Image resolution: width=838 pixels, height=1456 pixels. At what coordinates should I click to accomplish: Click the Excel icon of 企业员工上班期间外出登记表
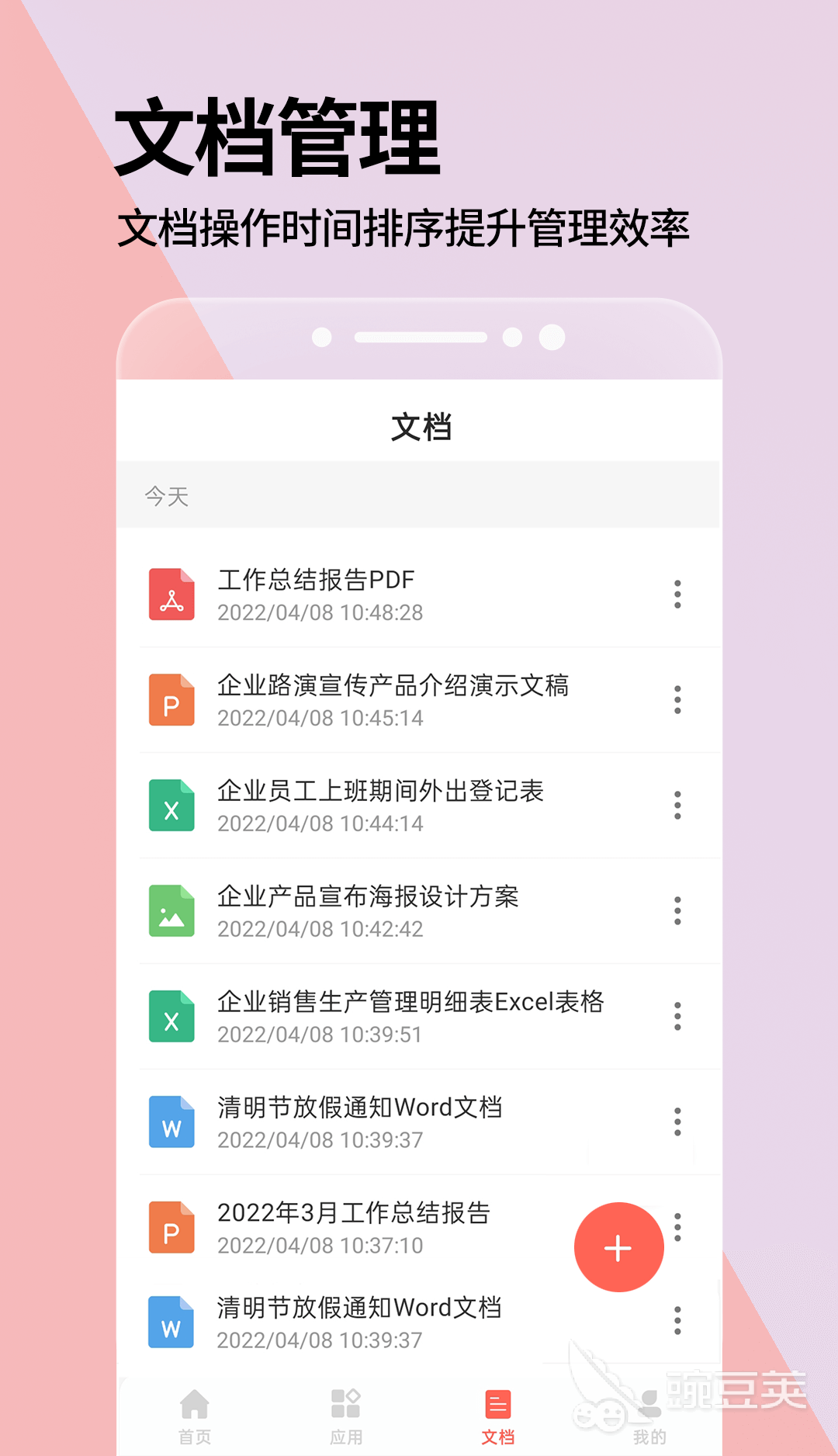pyautogui.click(x=171, y=805)
